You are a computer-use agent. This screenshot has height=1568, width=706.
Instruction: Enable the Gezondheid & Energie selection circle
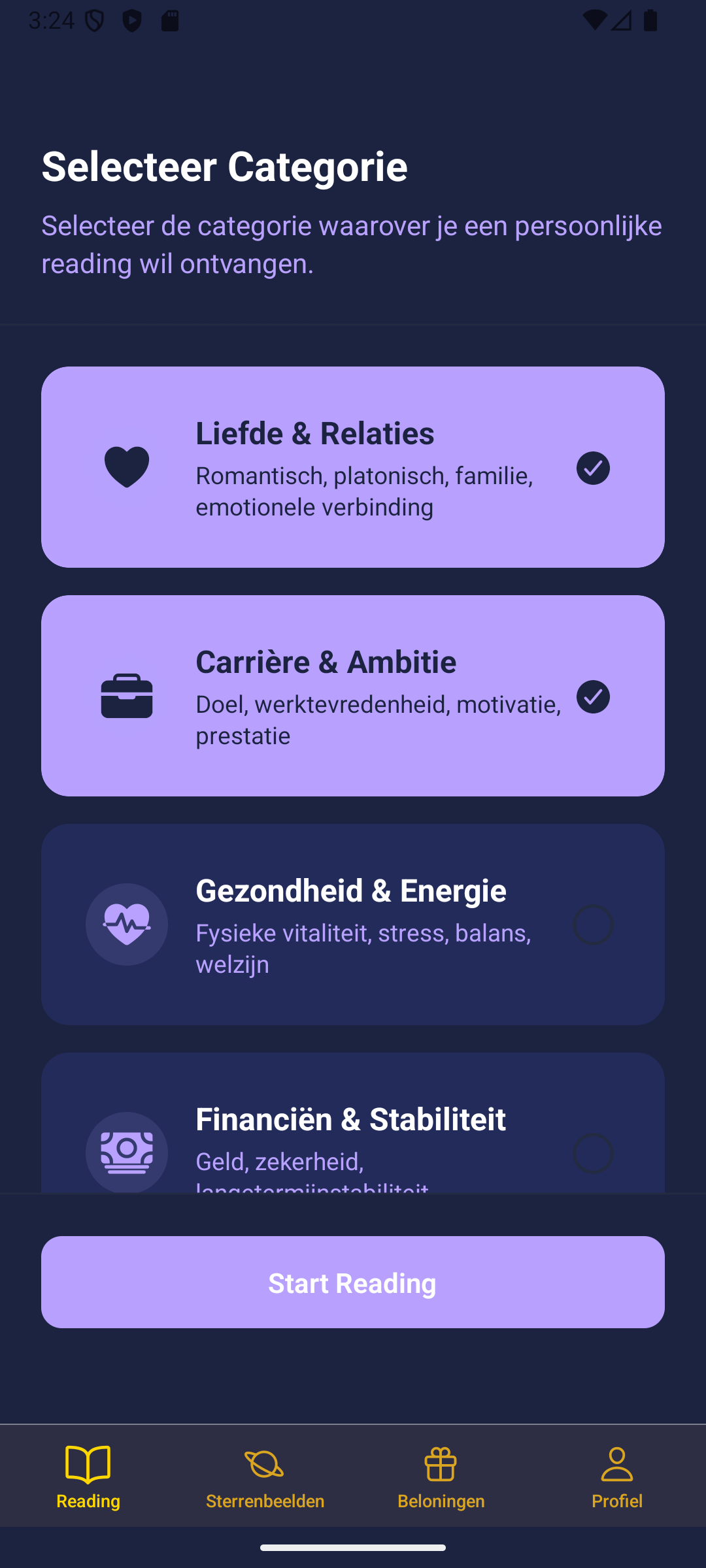(593, 924)
